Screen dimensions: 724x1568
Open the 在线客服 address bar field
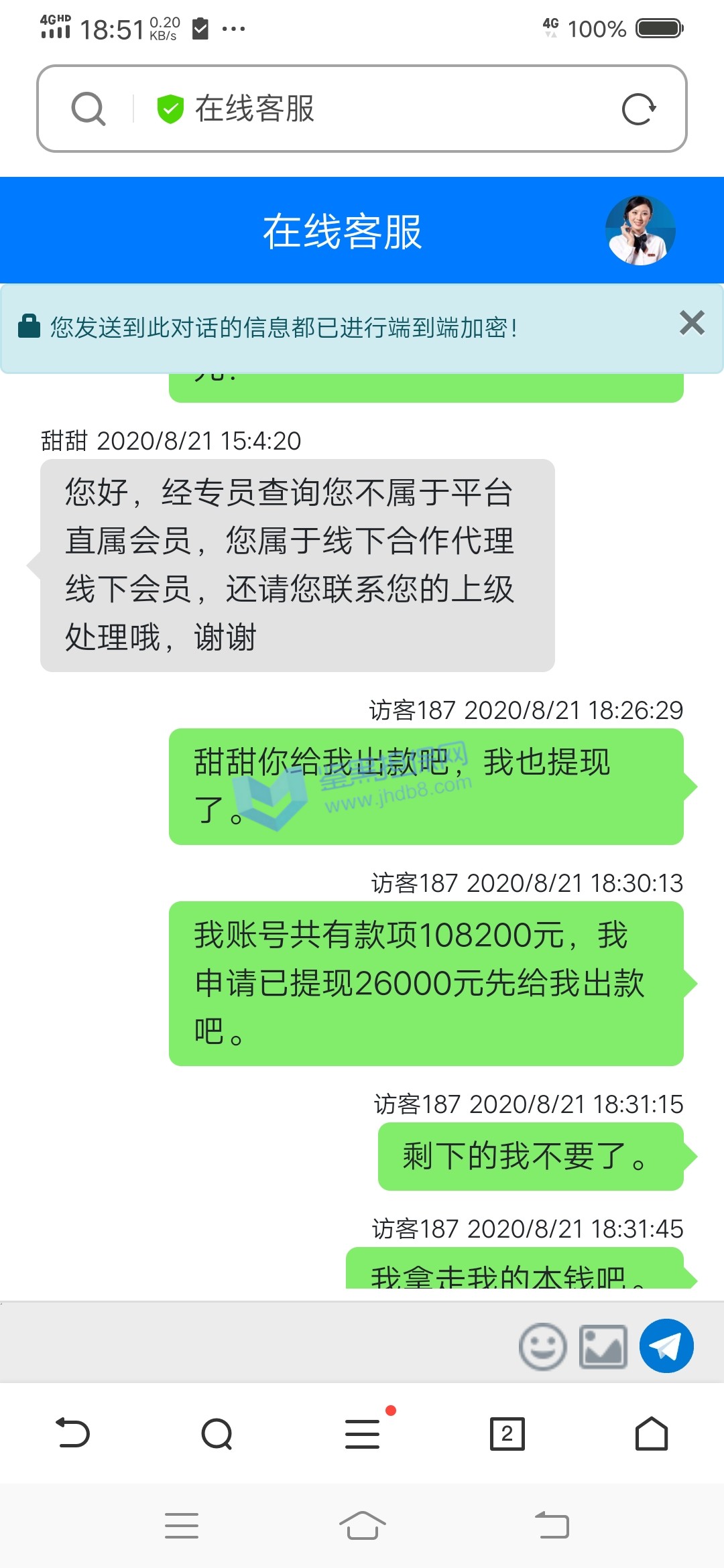click(x=375, y=109)
